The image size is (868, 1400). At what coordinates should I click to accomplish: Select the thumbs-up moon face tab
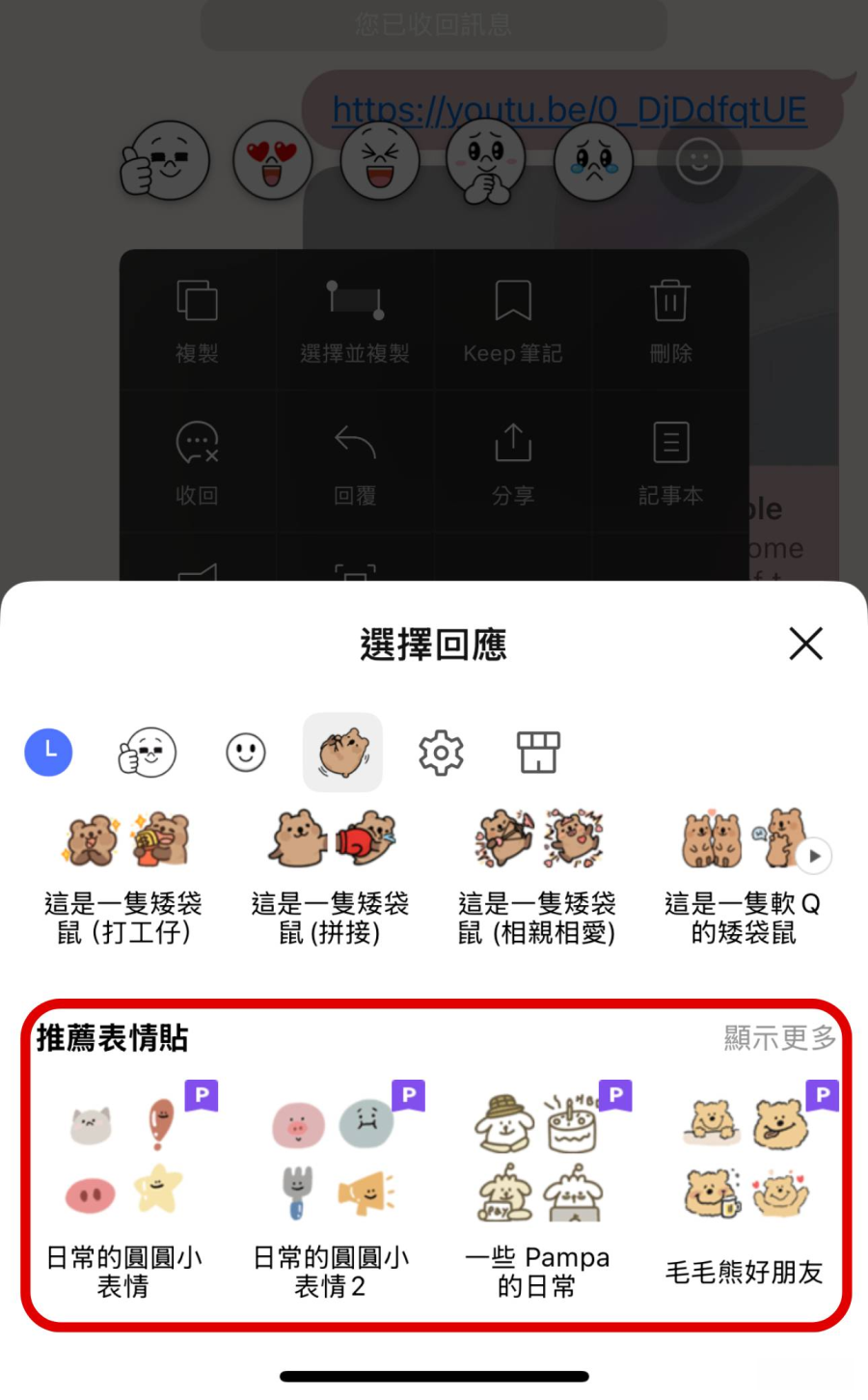pyautogui.click(x=148, y=752)
